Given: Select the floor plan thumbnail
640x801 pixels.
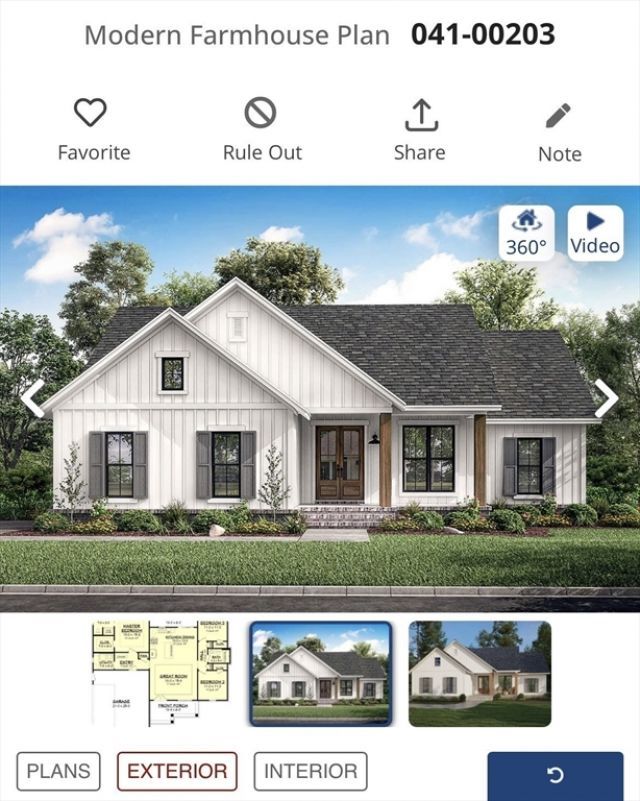Looking at the screenshot, I should (161, 673).
